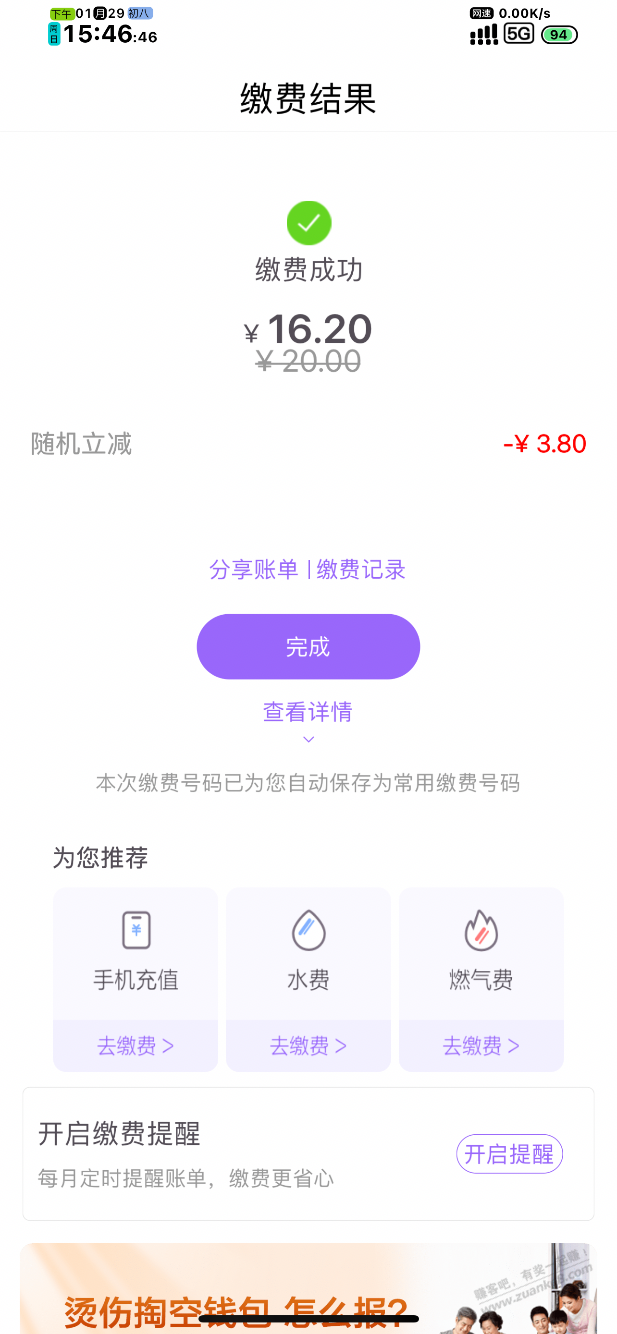View 缴费记录 payment history
This screenshot has height=1334, width=617.
point(361,570)
